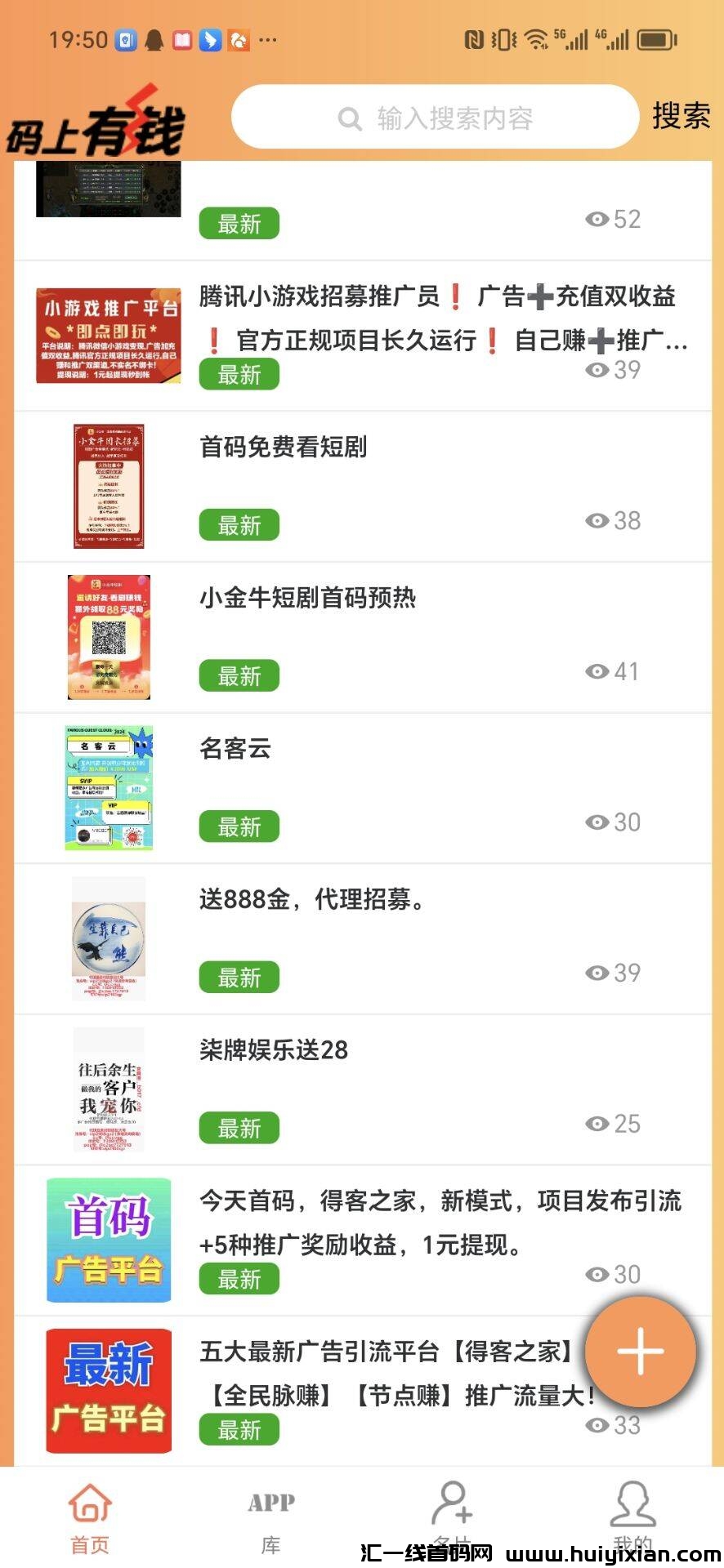
Task: Tap the 搜索 button
Action: click(x=681, y=116)
